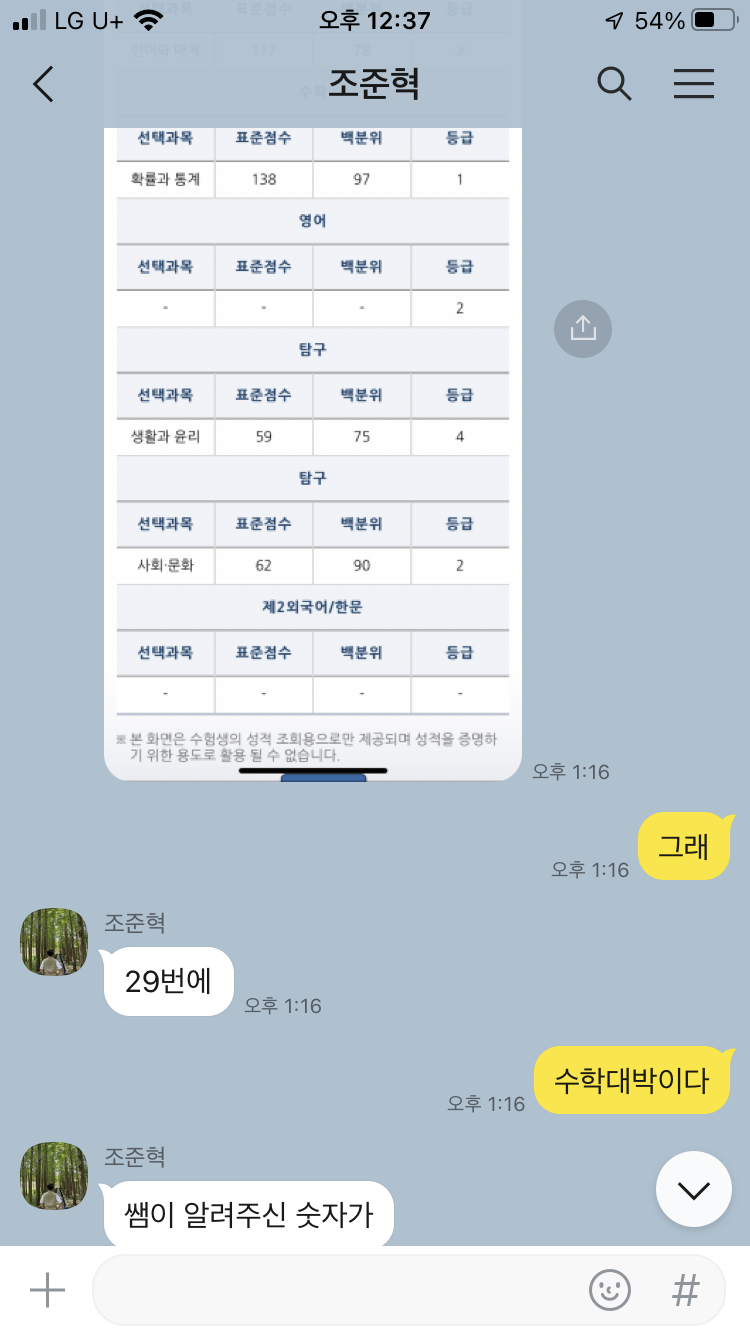
Task: Open the attachment plus menu
Action: (x=47, y=1290)
